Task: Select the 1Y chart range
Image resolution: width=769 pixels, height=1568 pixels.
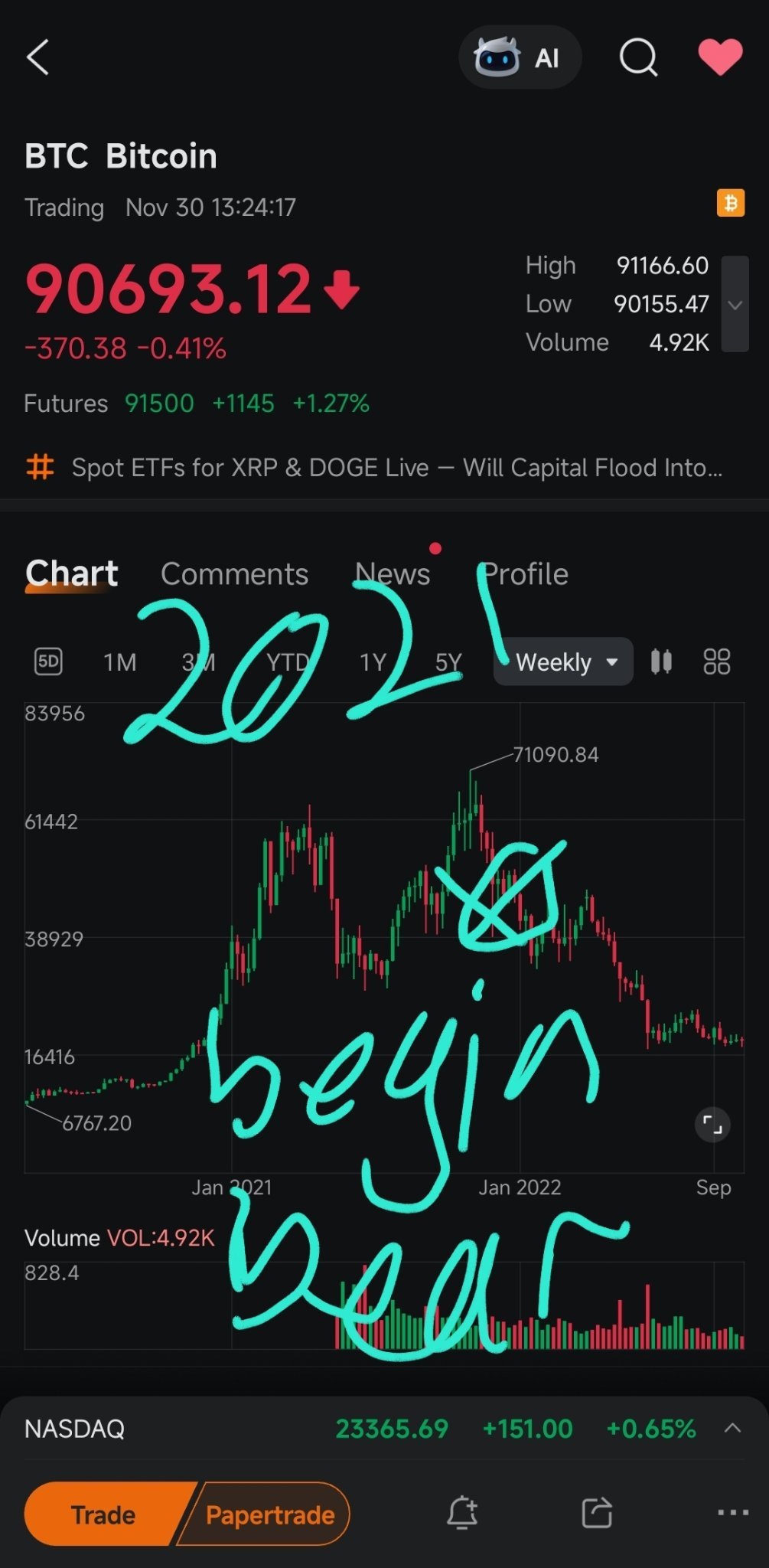Action: point(373,662)
